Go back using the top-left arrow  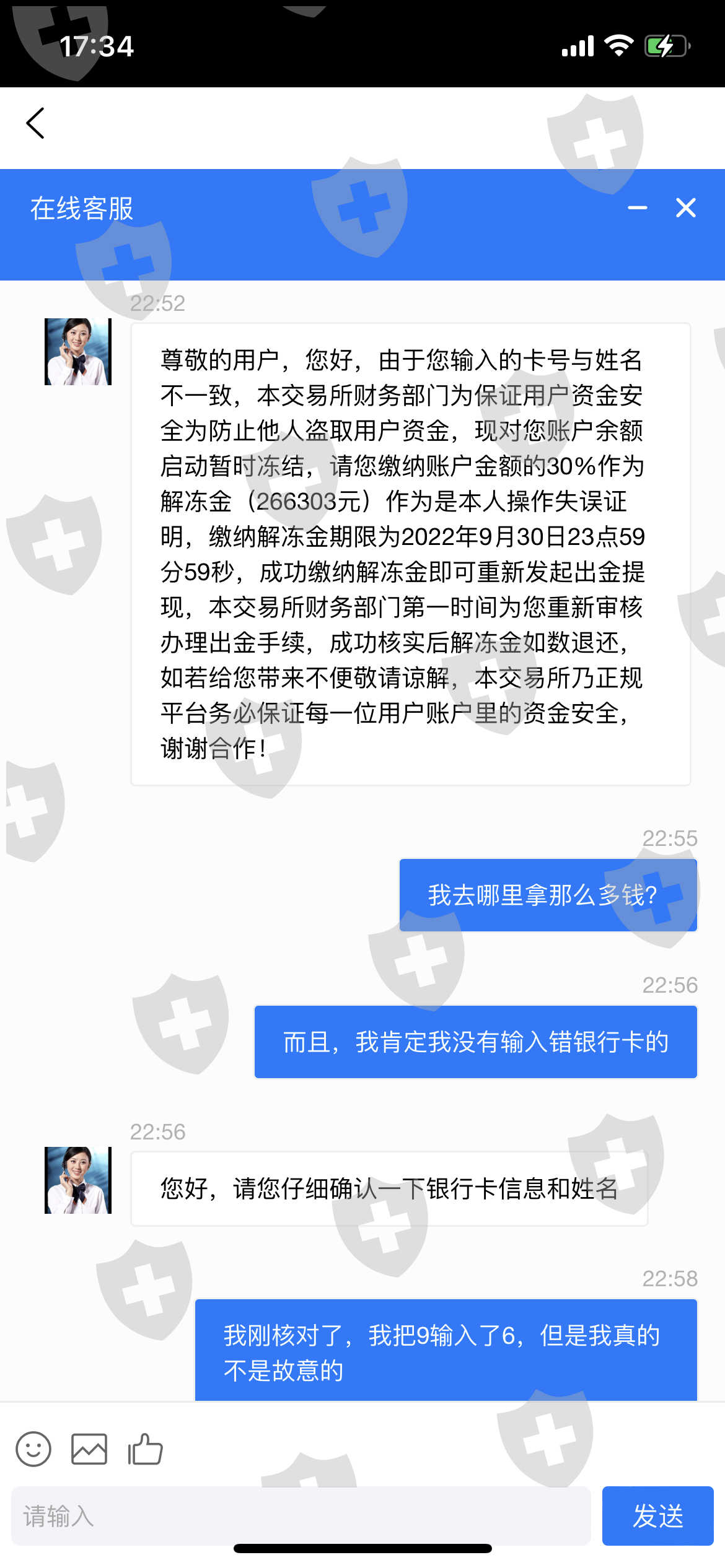coord(35,123)
